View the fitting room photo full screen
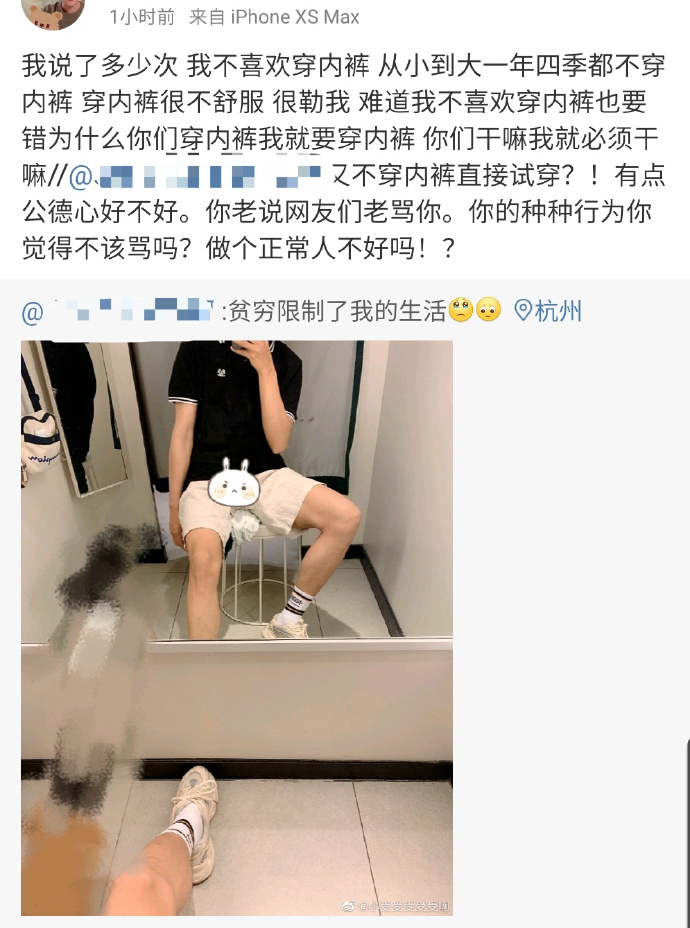Image resolution: width=690 pixels, height=928 pixels. pyautogui.click(x=236, y=628)
